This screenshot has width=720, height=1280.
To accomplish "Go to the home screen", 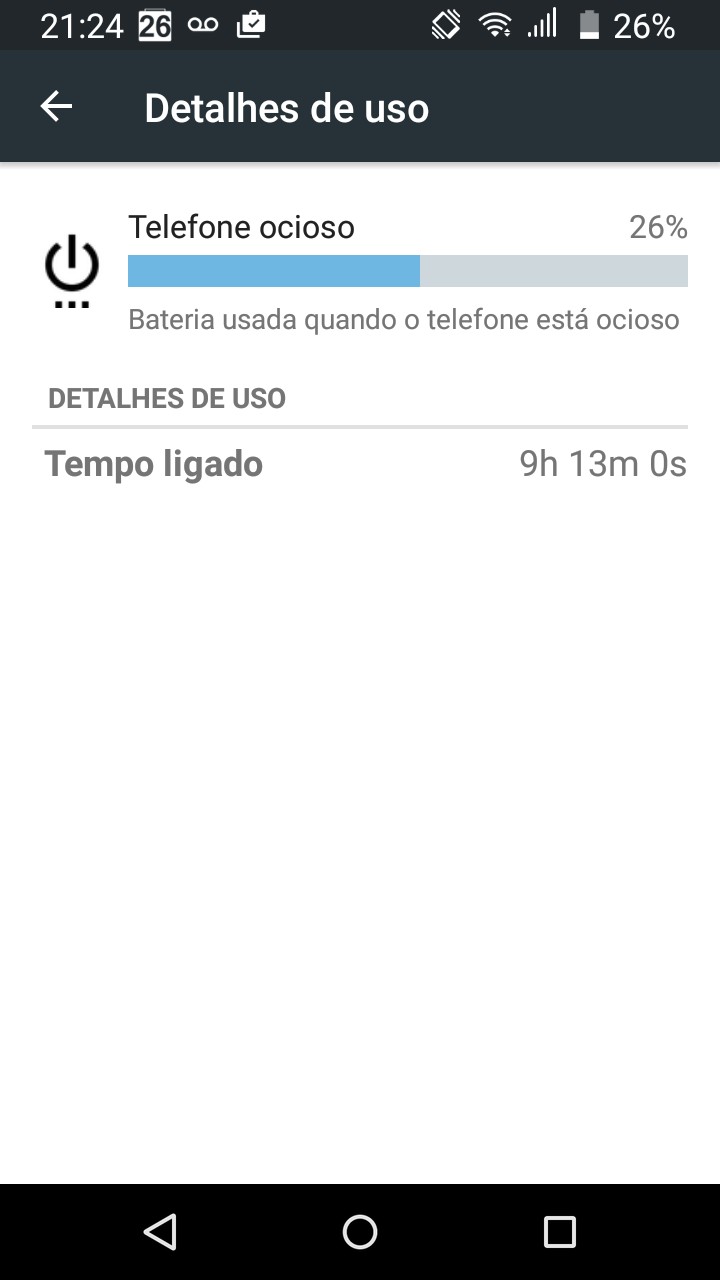I will pyautogui.click(x=360, y=1231).
